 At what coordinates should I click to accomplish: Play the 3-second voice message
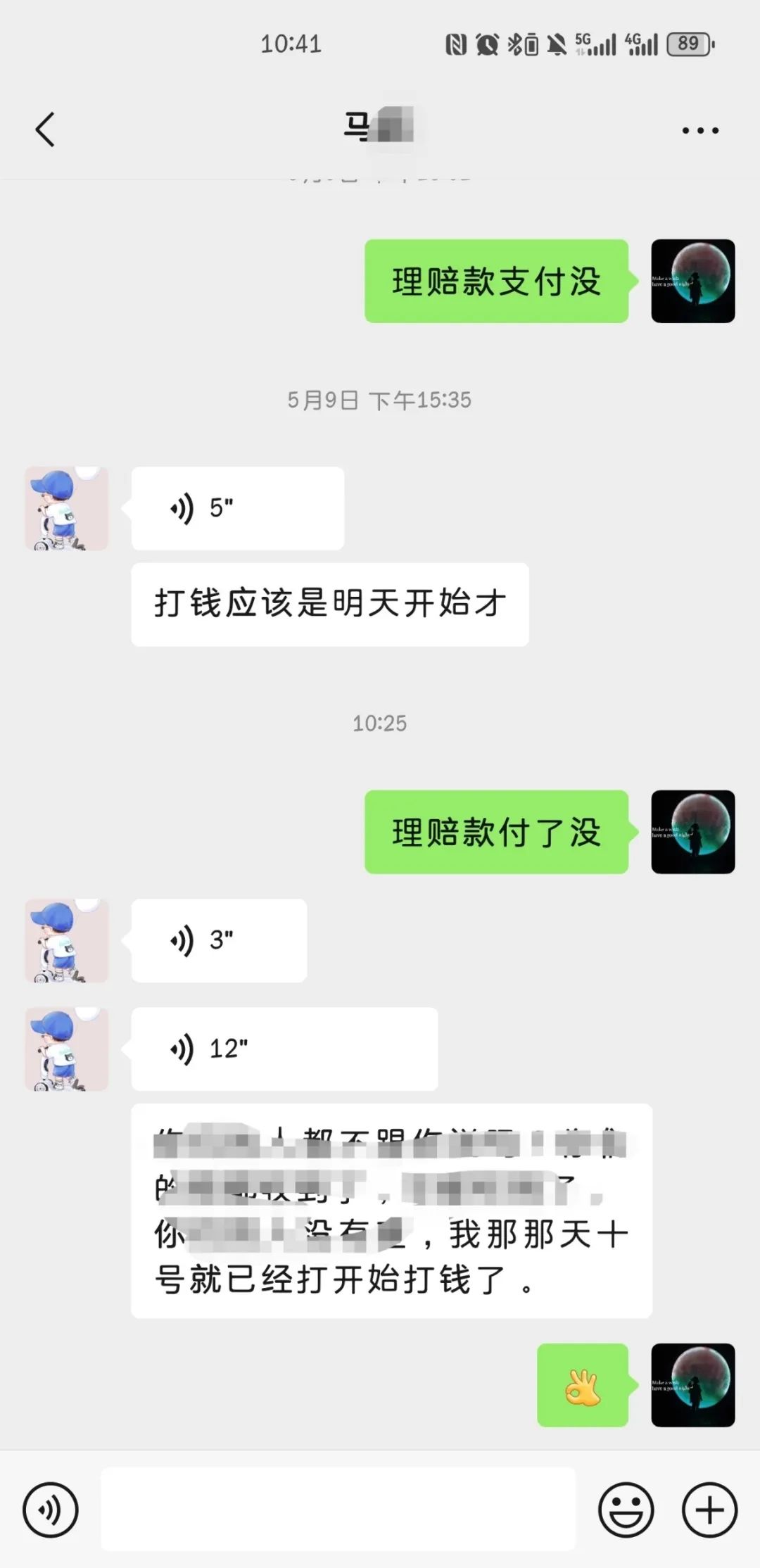click(x=218, y=940)
